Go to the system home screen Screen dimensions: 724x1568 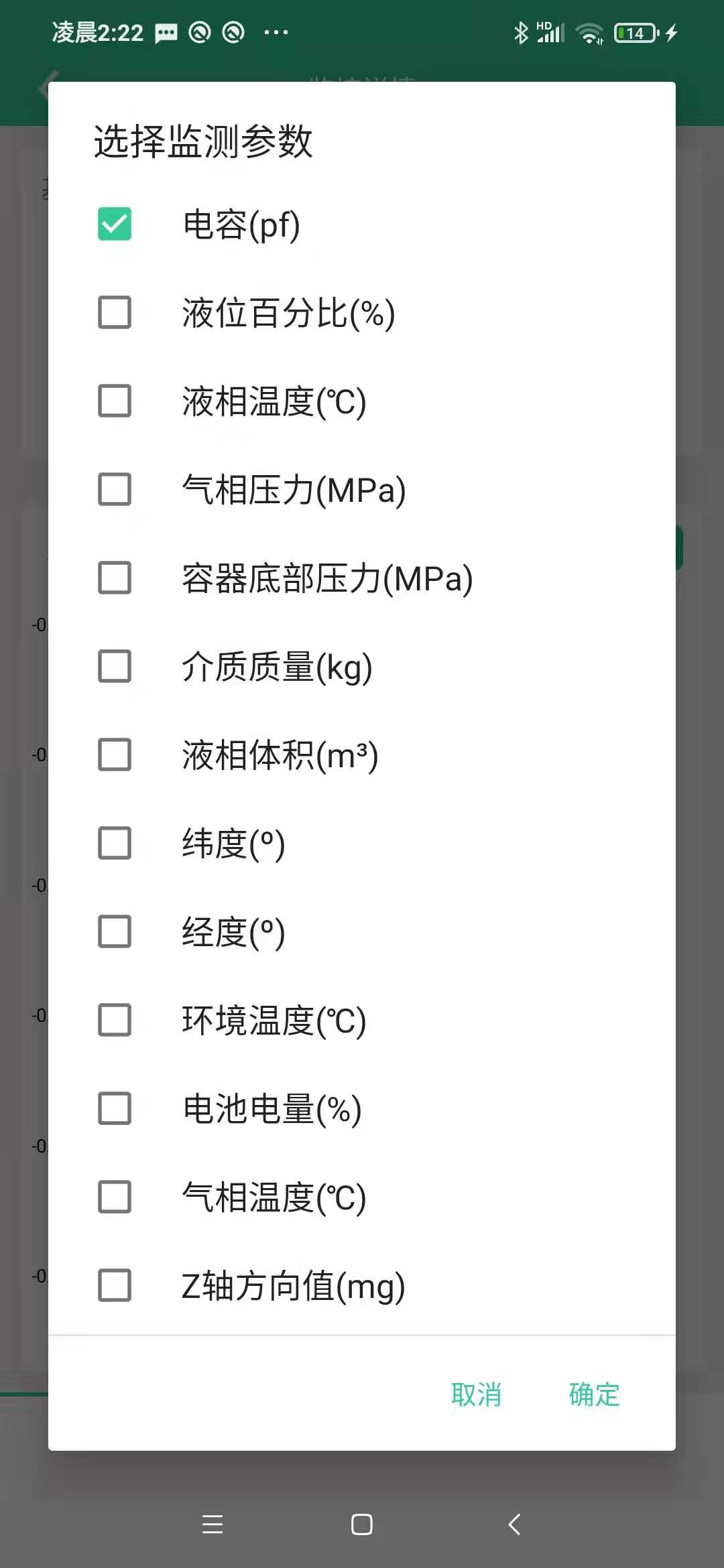pyautogui.click(x=362, y=1524)
